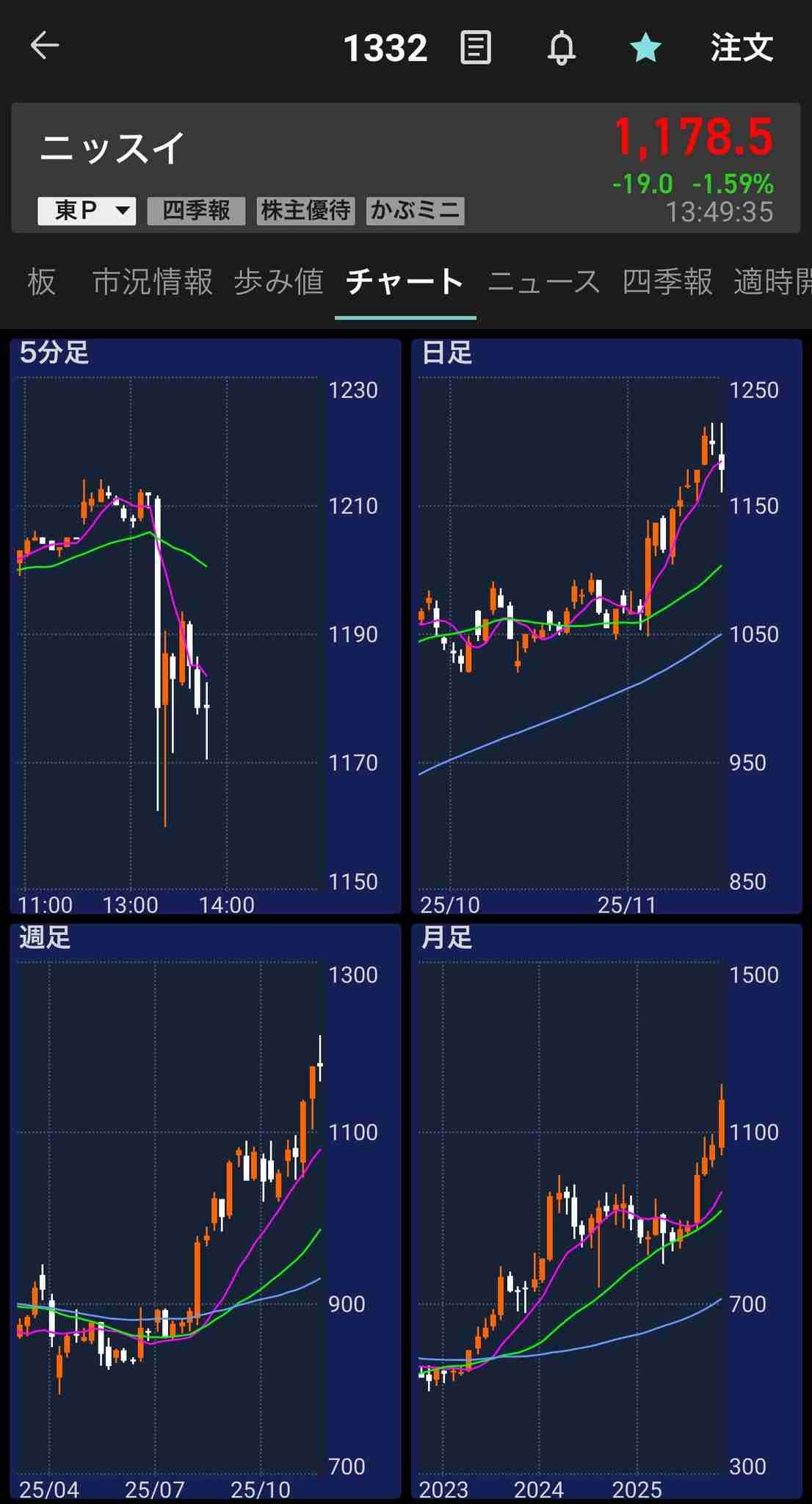Enlarge the 週足 weekly chart
Image resolution: width=812 pixels, height=1504 pixels.
pyautogui.click(x=206, y=1210)
